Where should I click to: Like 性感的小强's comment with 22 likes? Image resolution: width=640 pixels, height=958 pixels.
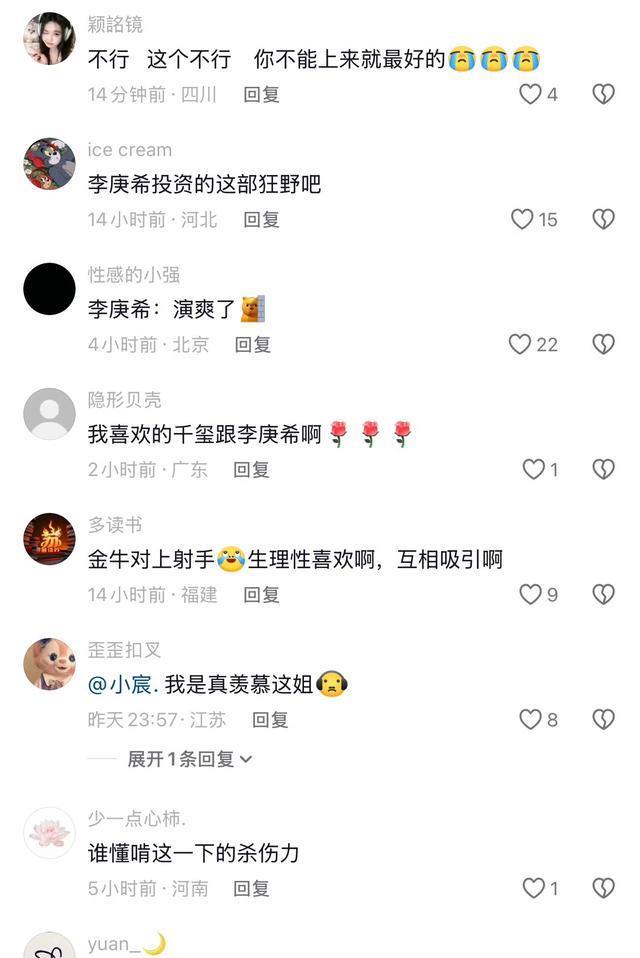(x=520, y=344)
